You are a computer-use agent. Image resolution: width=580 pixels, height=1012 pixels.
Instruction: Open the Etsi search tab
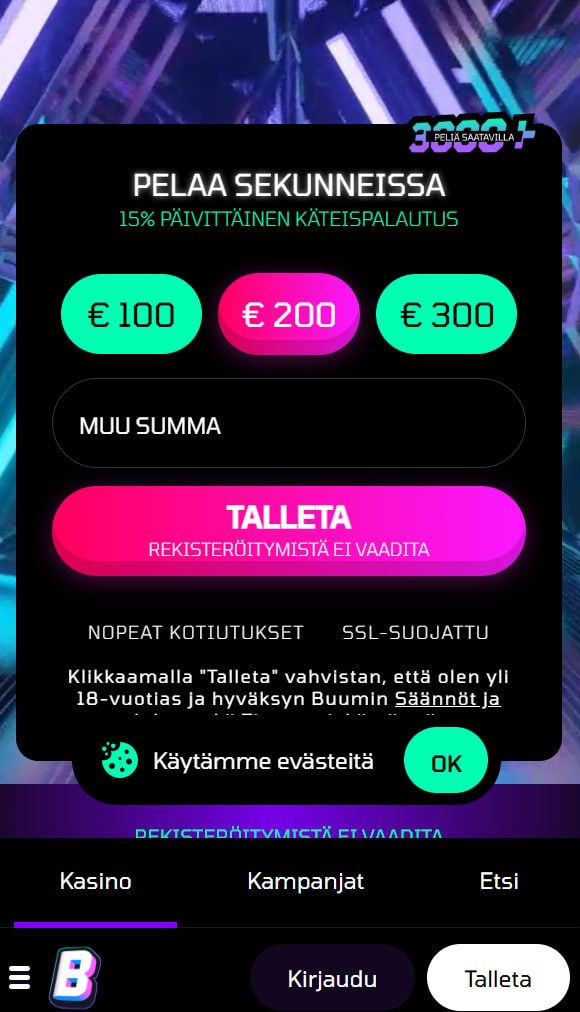[499, 882]
